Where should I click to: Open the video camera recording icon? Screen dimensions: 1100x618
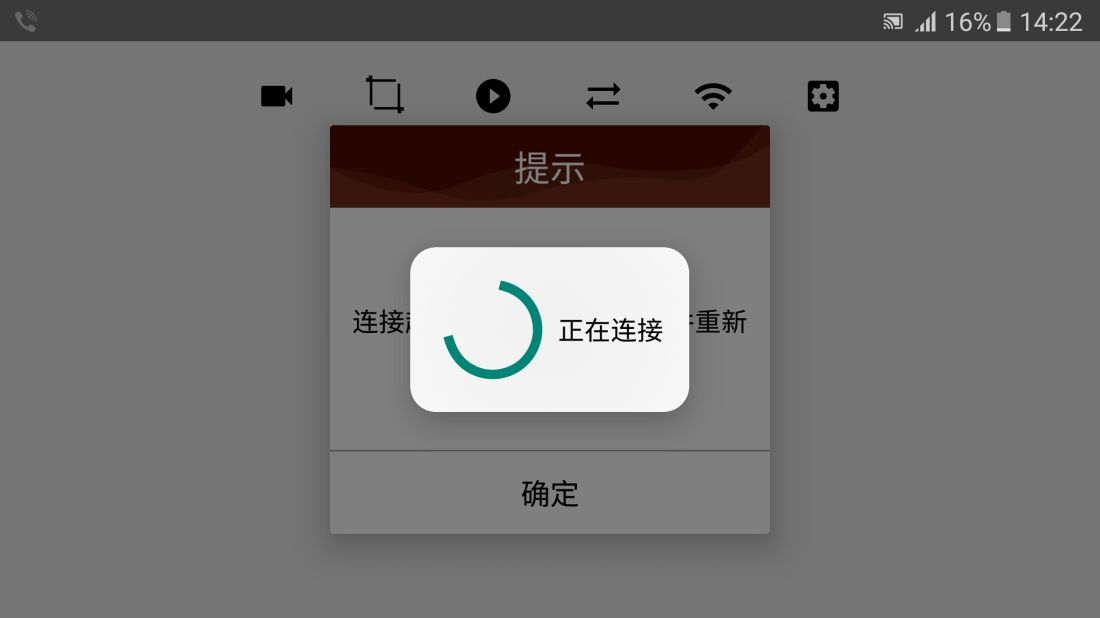coord(276,96)
